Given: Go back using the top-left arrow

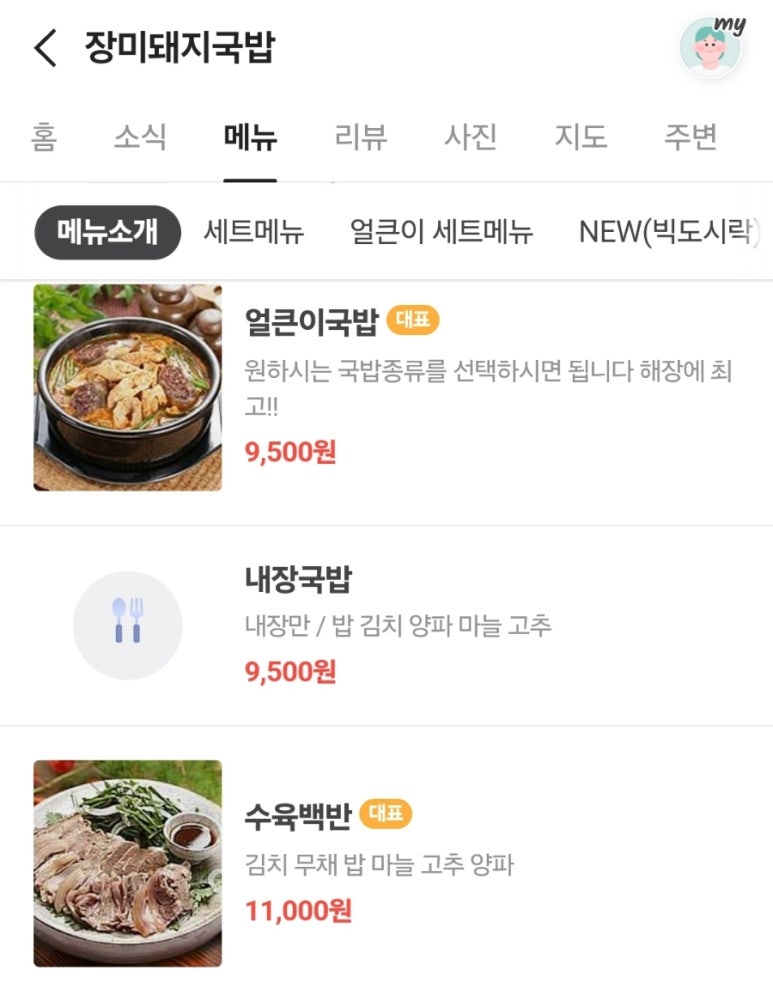Looking at the screenshot, I should point(45,48).
